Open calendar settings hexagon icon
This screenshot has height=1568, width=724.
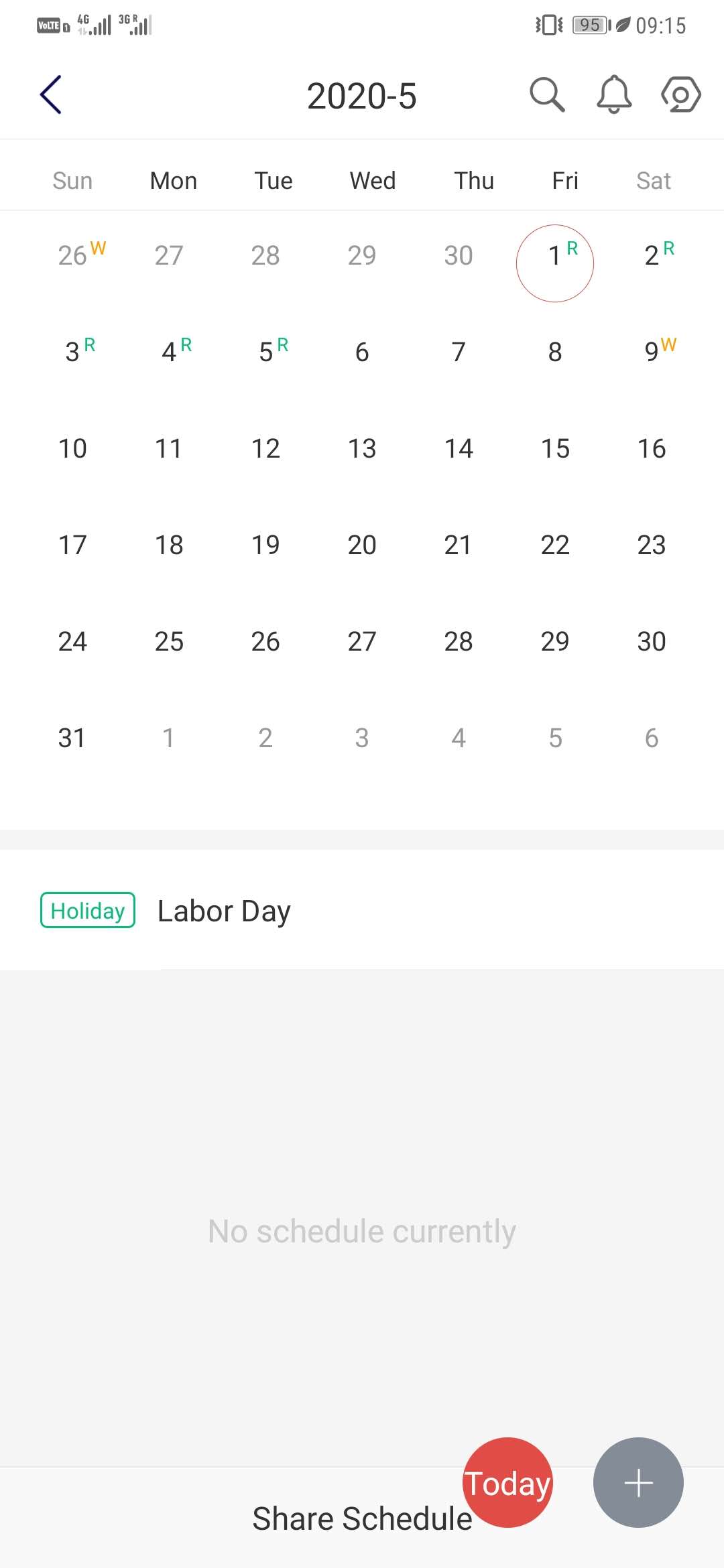(x=681, y=94)
